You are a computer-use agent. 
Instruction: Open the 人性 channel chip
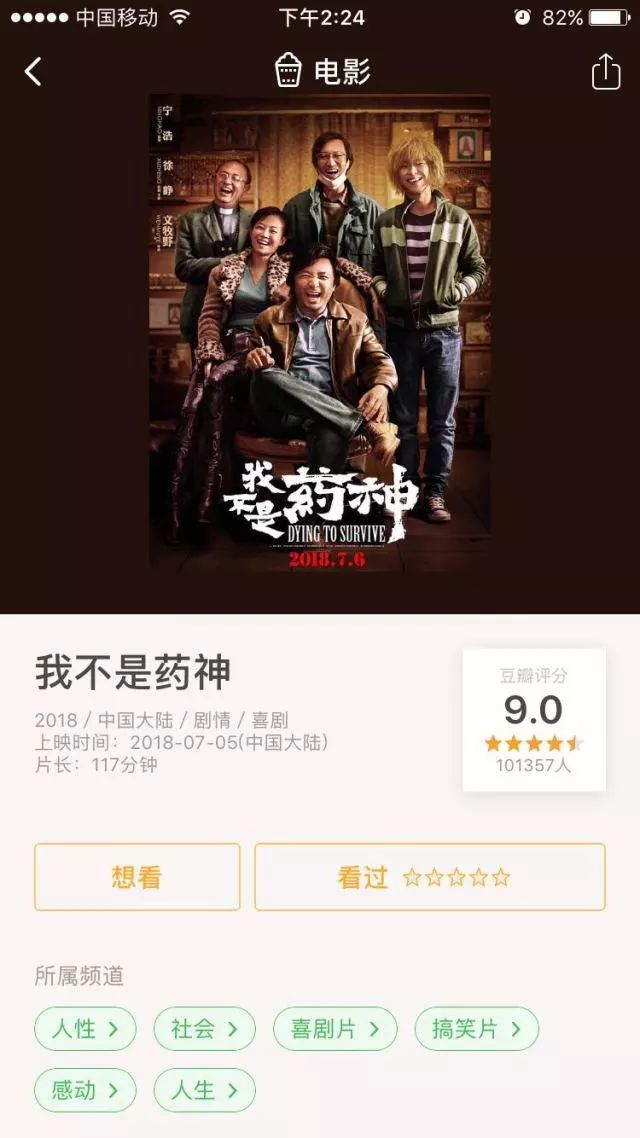[x=85, y=1028]
